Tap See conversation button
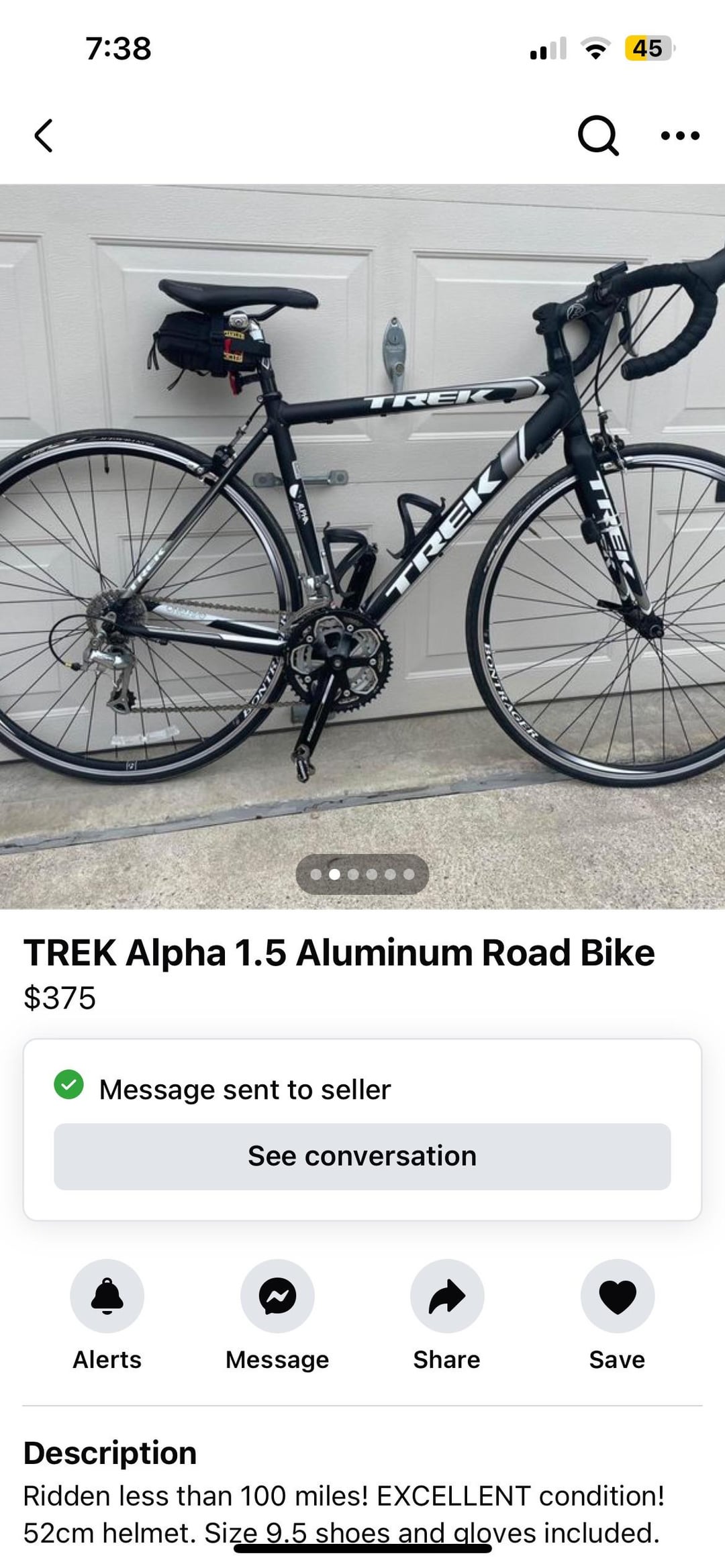 tap(362, 1156)
